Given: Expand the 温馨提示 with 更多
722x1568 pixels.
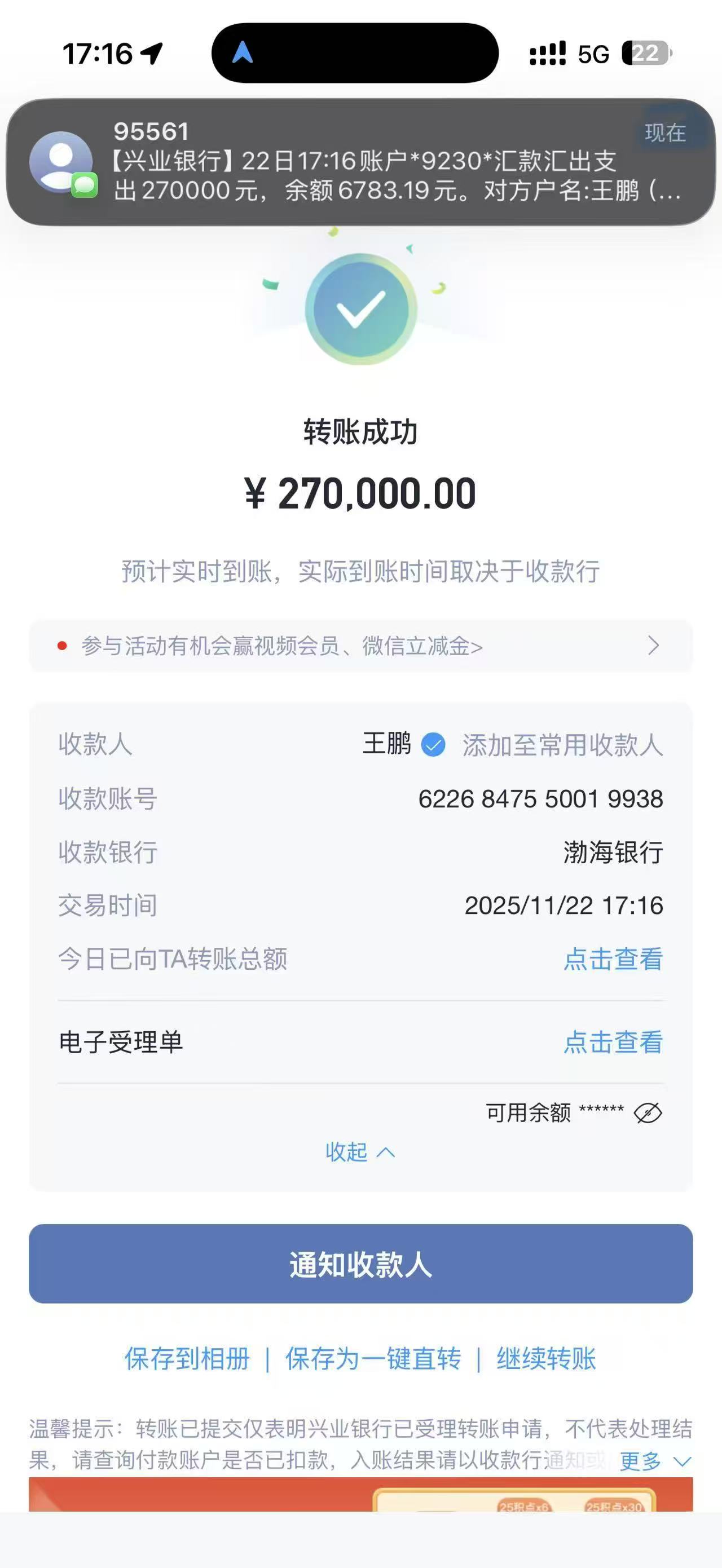Looking at the screenshot, I should click(x=654, y=1461).
